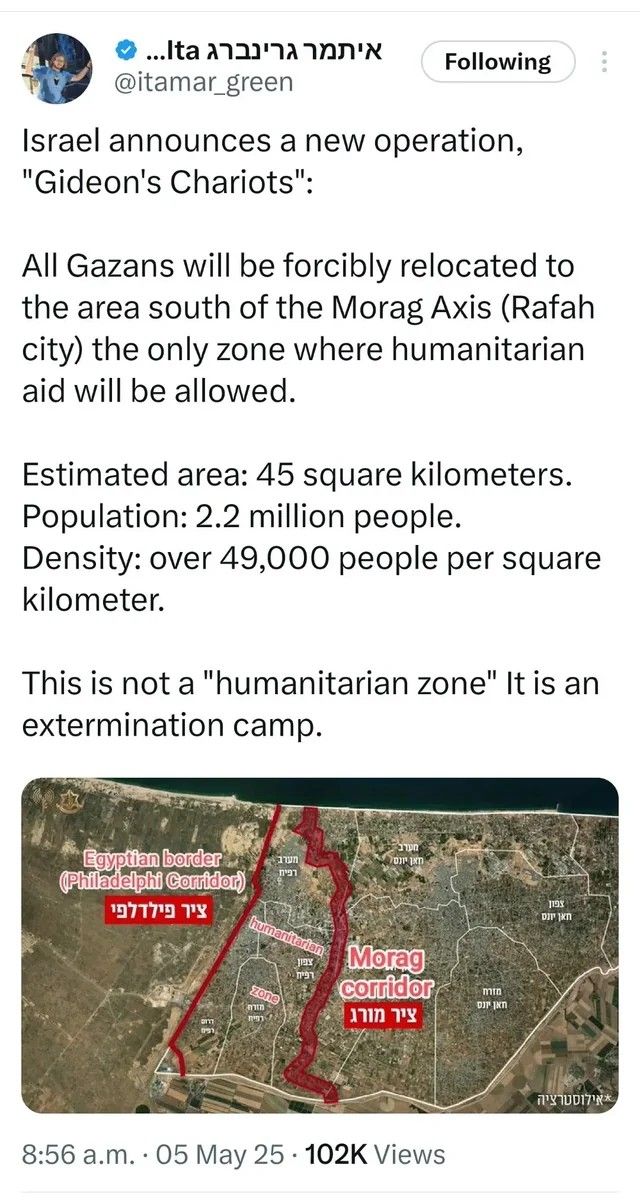
Task: Tap the Following button
Action: [x=498, y=62]
